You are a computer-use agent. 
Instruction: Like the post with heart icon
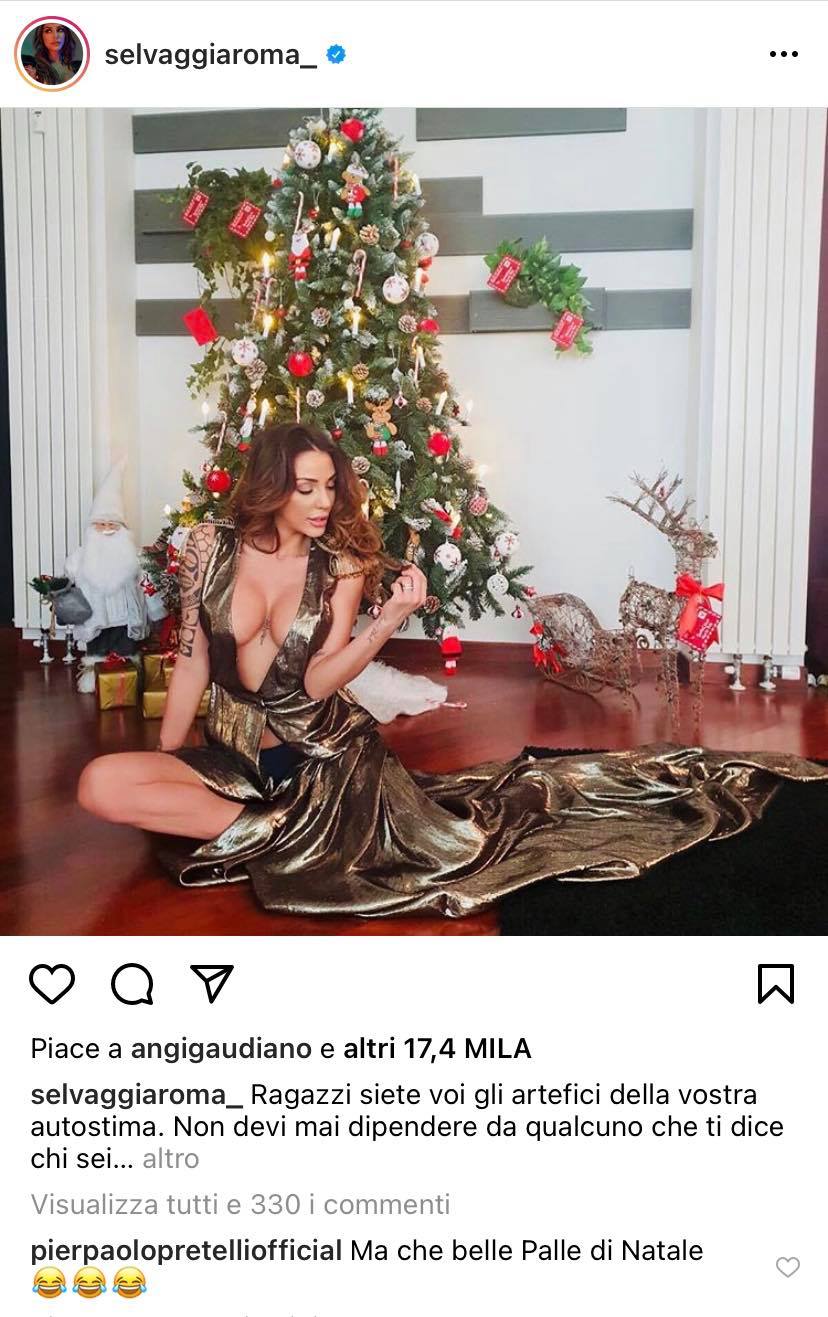pos(52,984)
